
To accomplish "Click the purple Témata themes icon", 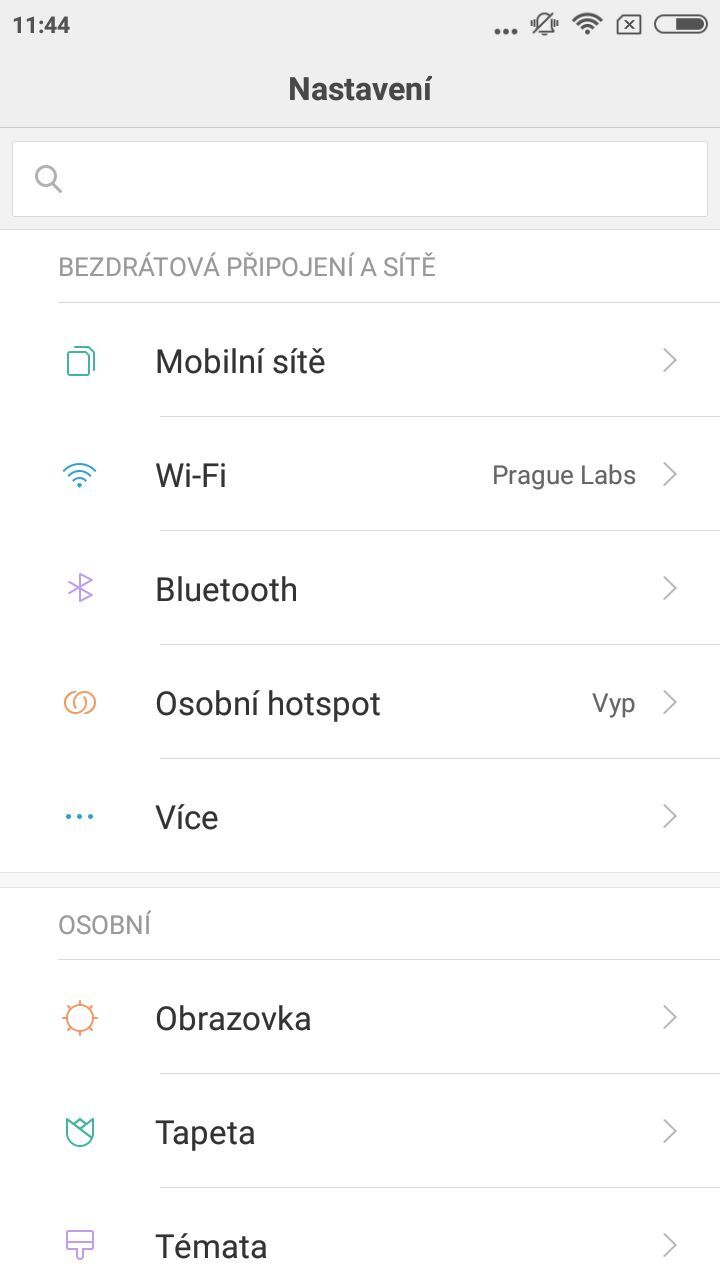I will click(x=79, y=1245).
